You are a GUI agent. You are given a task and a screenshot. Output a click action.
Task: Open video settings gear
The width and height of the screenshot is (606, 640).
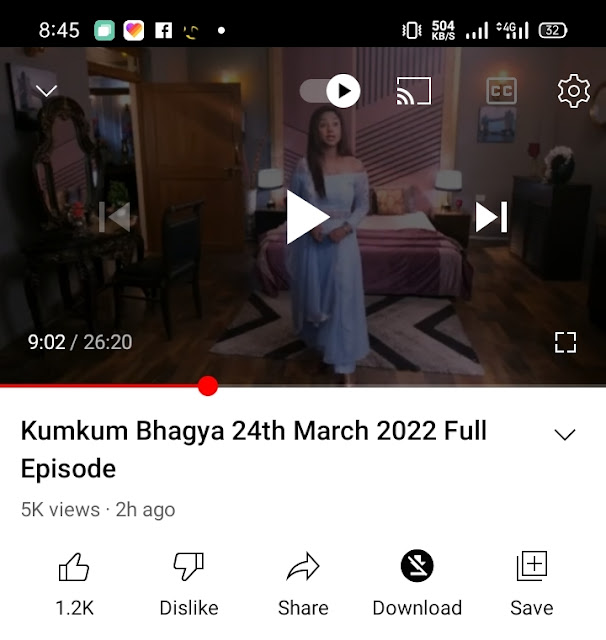(574, 91)
